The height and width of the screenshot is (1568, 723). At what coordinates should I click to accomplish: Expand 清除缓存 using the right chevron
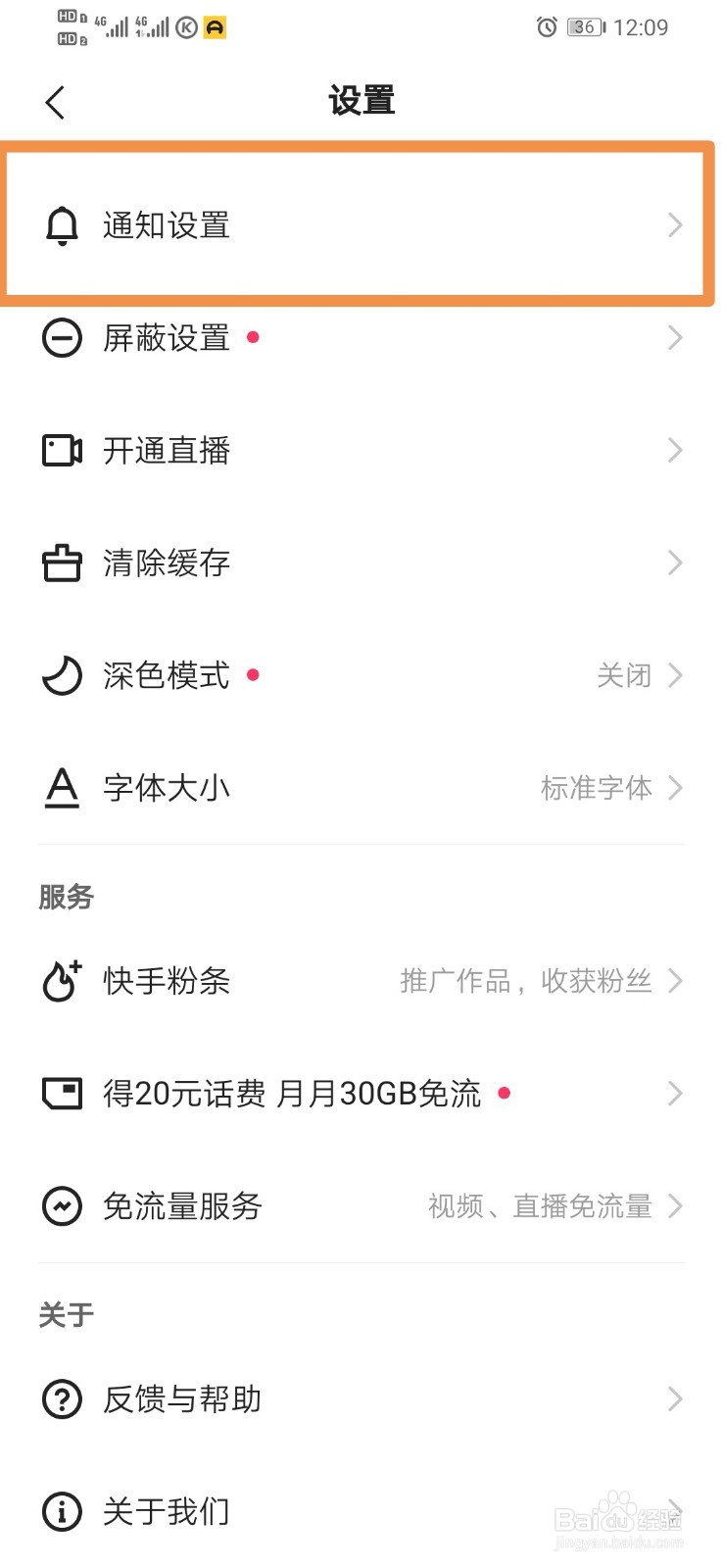click(x=674, y=563)
